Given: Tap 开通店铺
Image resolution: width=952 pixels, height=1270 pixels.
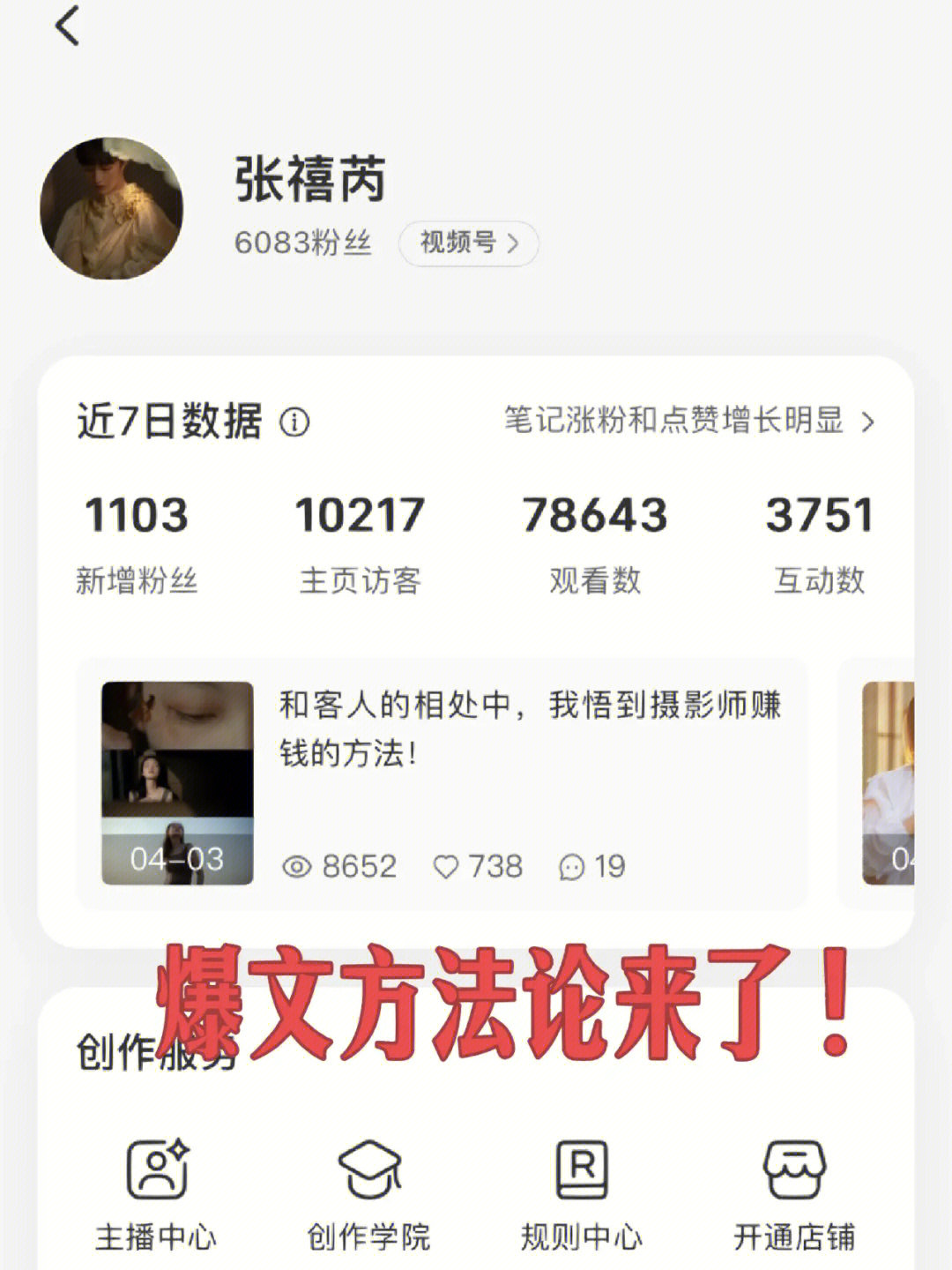Looking at the screenshot, I should click(794, 1192).
